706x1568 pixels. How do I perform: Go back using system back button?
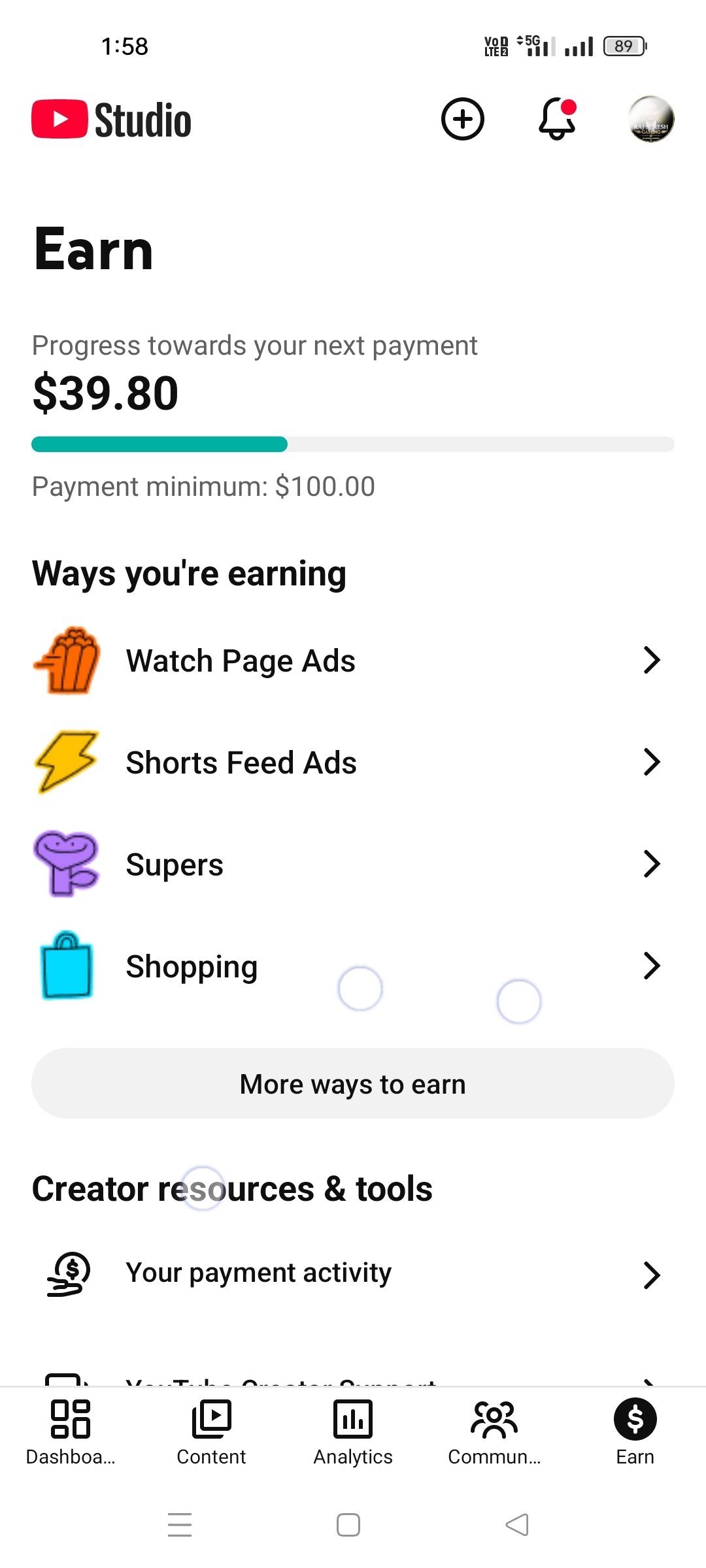pos(517,1525)
